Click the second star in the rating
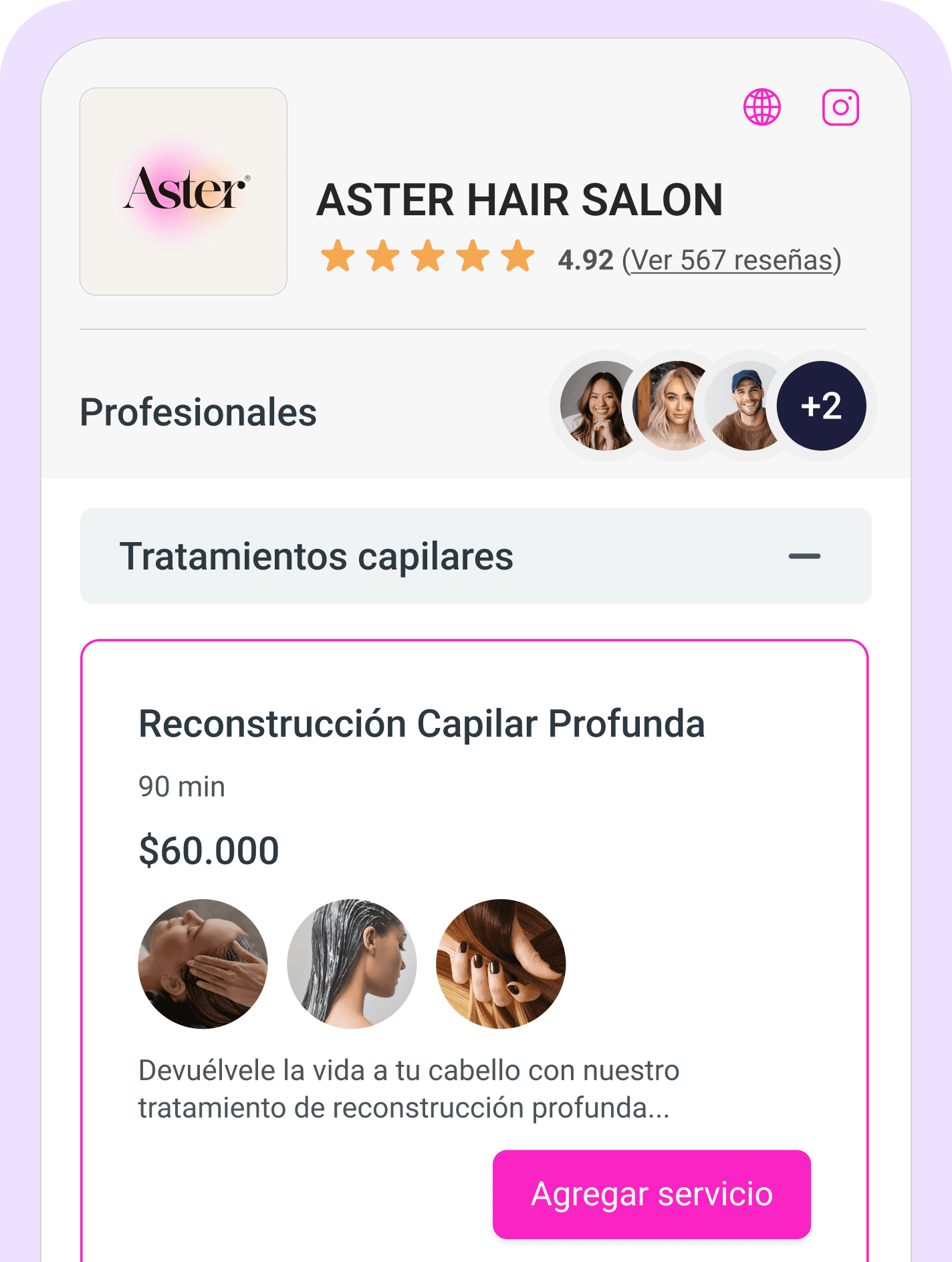The width and height of the screenshot is (952, 1262). [384, 255]
